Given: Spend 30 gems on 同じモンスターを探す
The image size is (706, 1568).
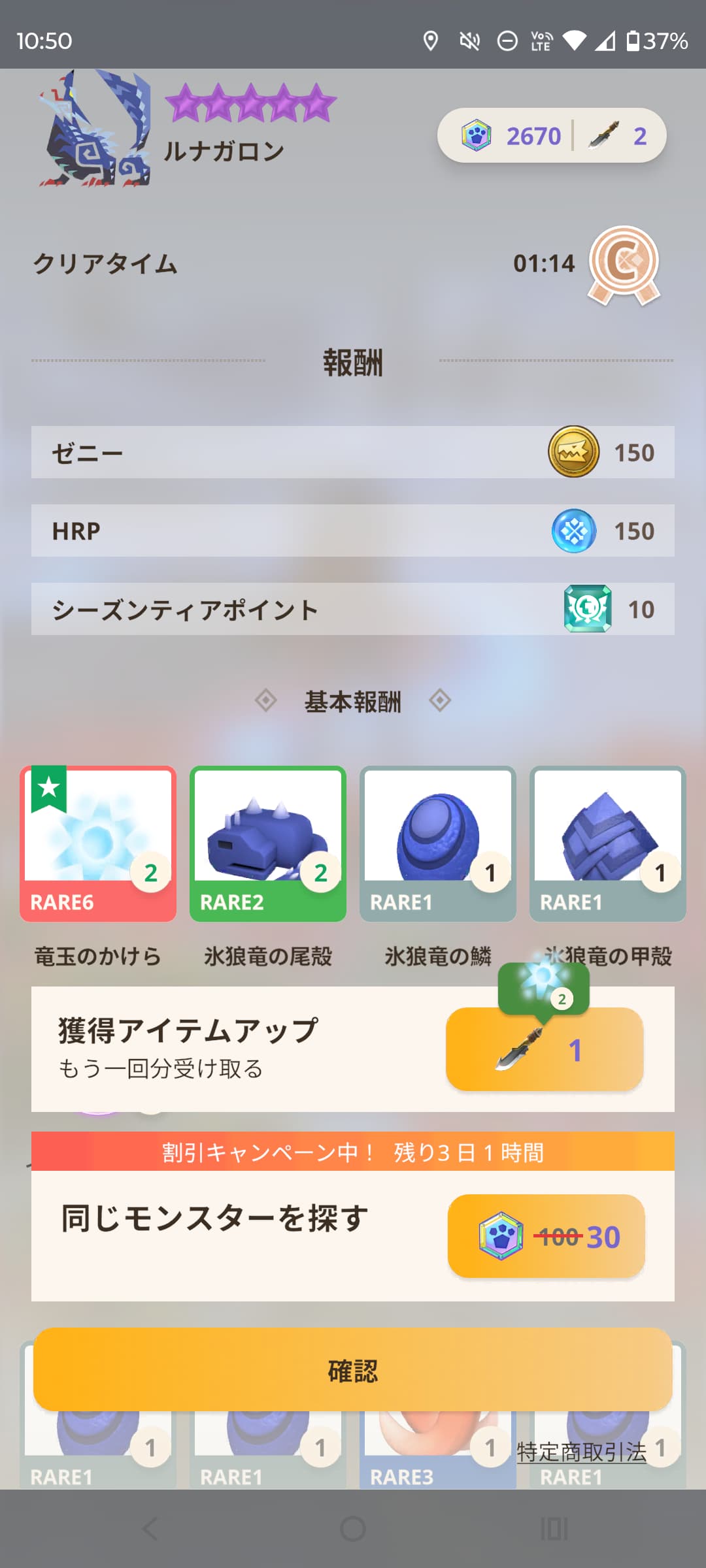Looking at the screenshot, I should (x=546, y=1236).
